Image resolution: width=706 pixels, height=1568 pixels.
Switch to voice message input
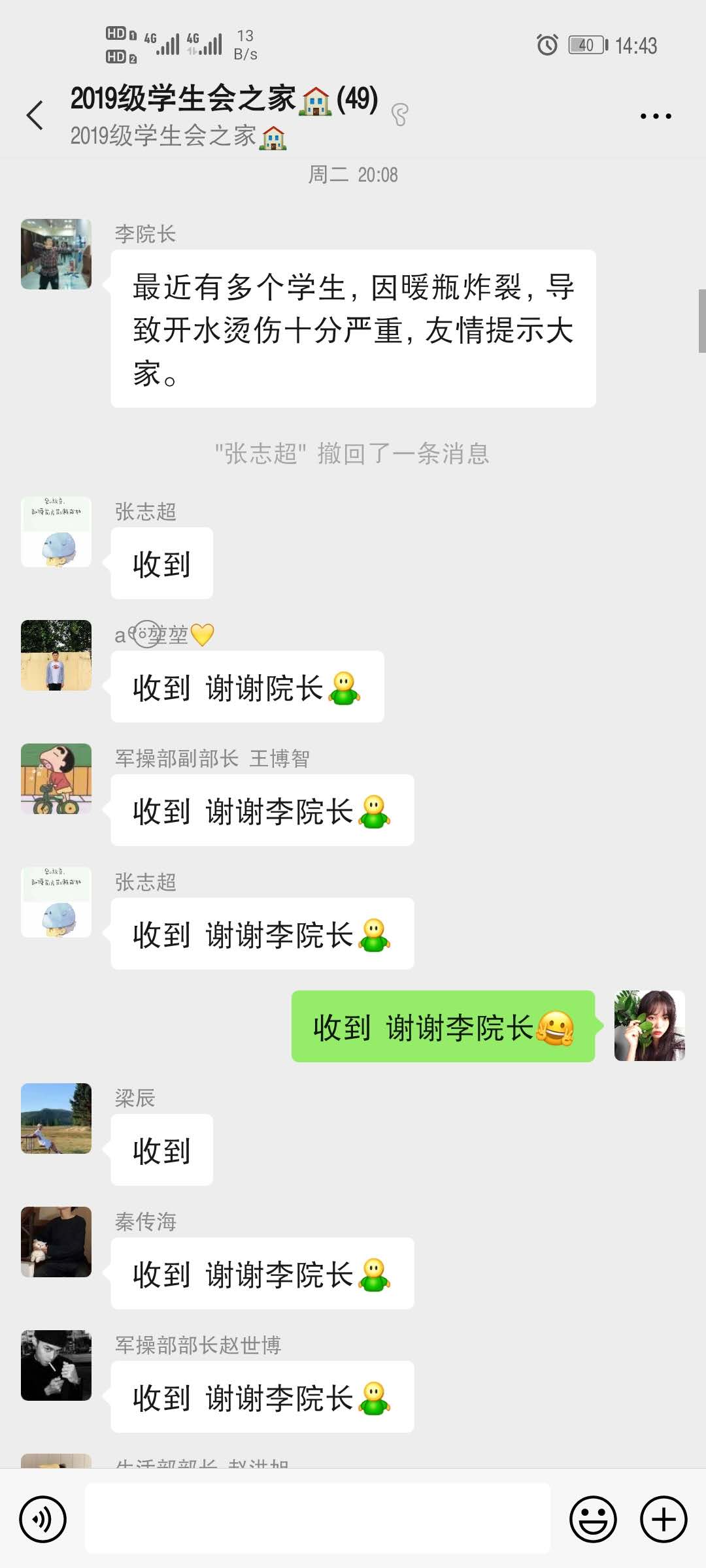43,1519
